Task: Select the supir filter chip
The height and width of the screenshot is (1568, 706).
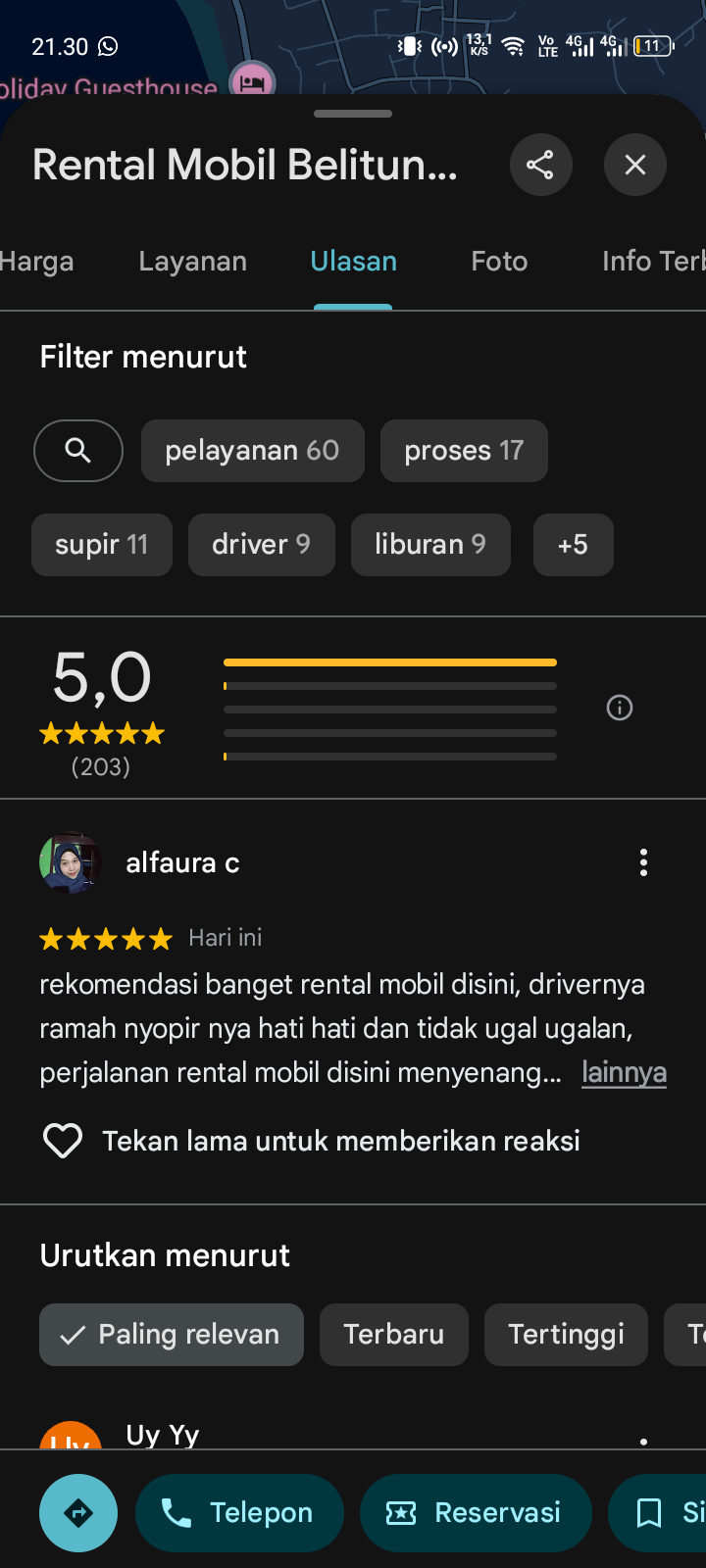Action: [x=101, y=545]
